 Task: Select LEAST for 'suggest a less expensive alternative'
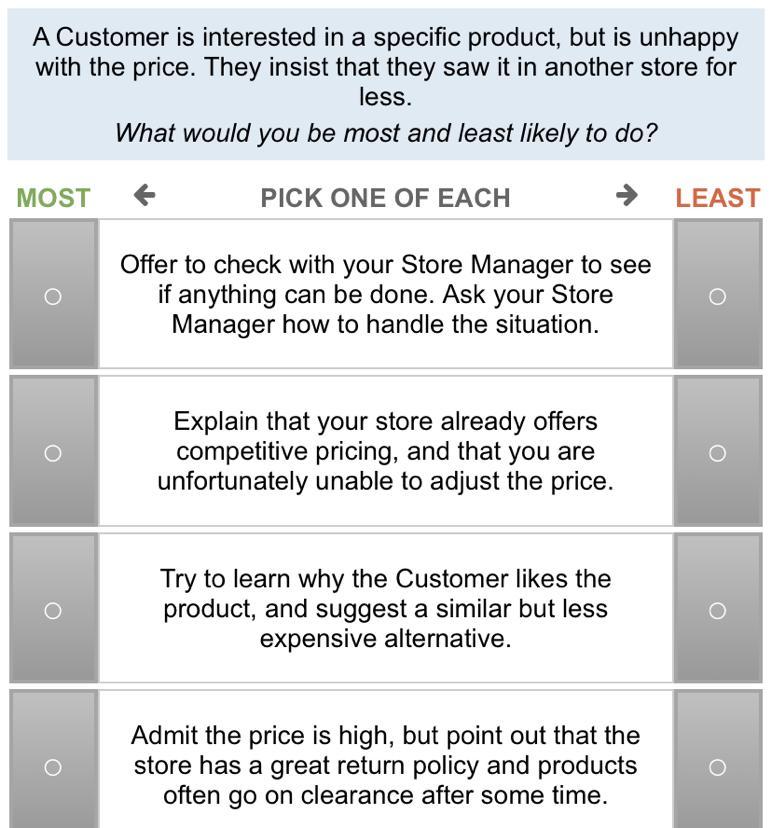717,610
